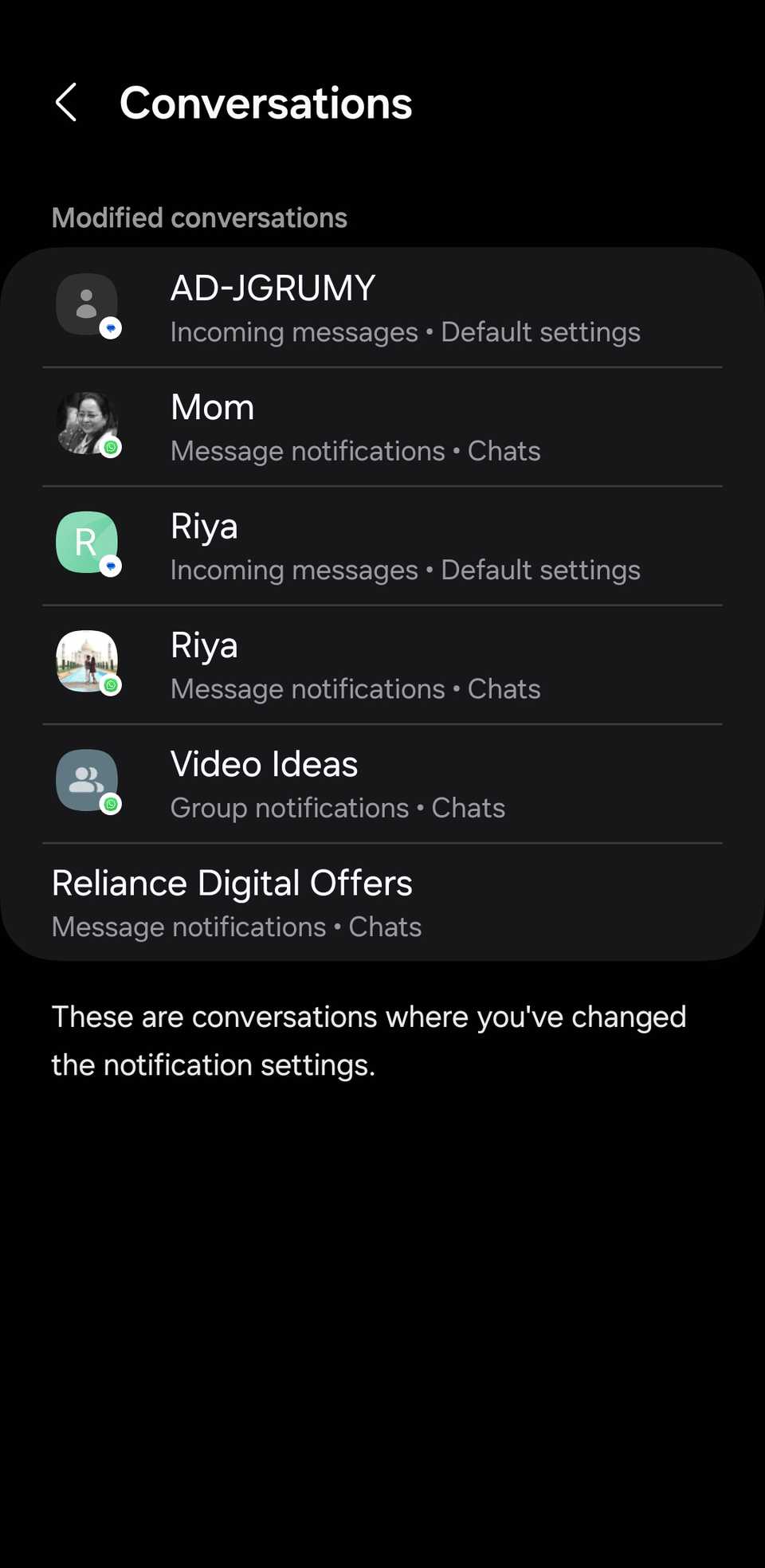Select Riya with Message notifications Chats
The image size is (765, 1568).
(x=382, y=665)
